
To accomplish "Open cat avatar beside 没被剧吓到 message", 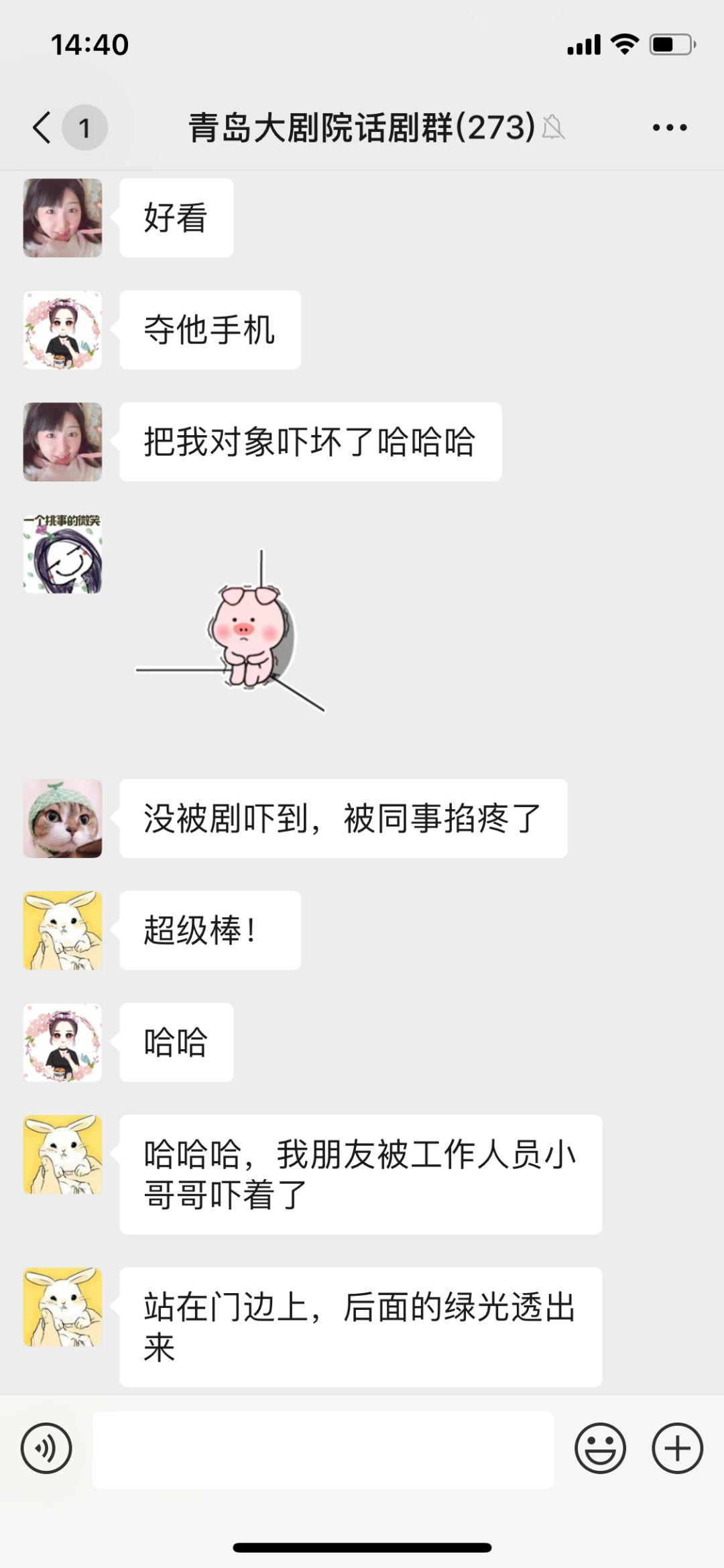I will (62, 819).
